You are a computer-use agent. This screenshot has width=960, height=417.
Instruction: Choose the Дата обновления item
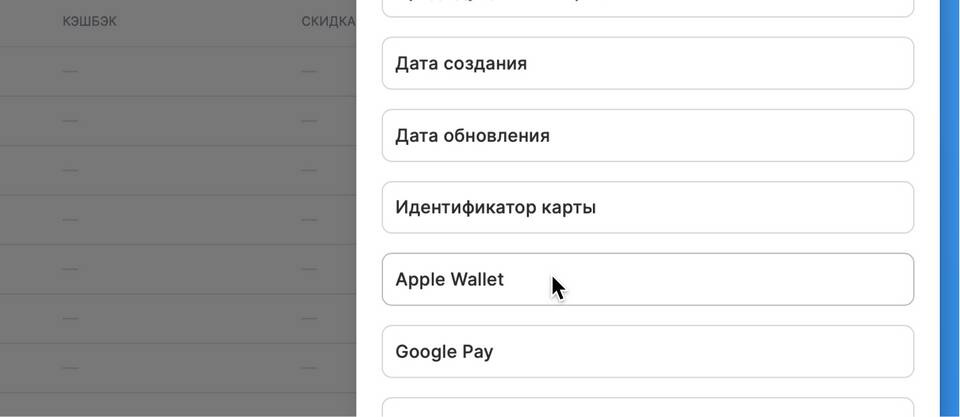point(647,135)
